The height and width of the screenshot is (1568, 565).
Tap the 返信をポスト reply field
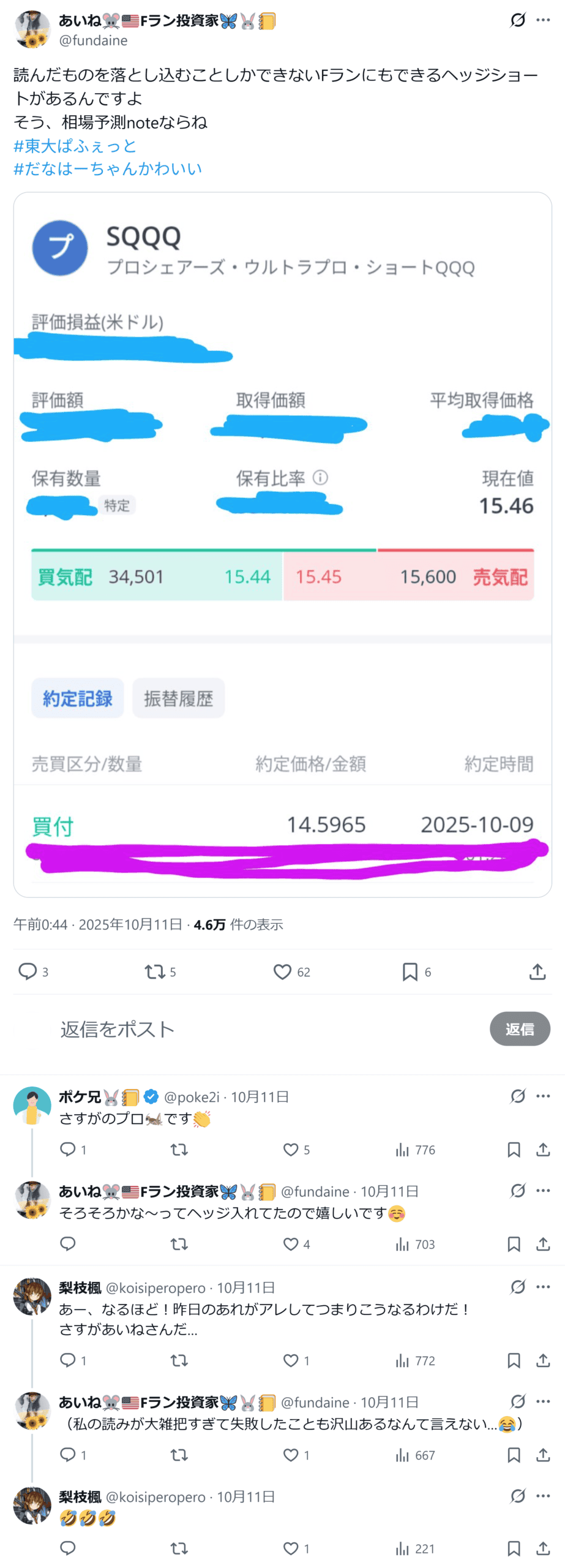click(245, 1028)
